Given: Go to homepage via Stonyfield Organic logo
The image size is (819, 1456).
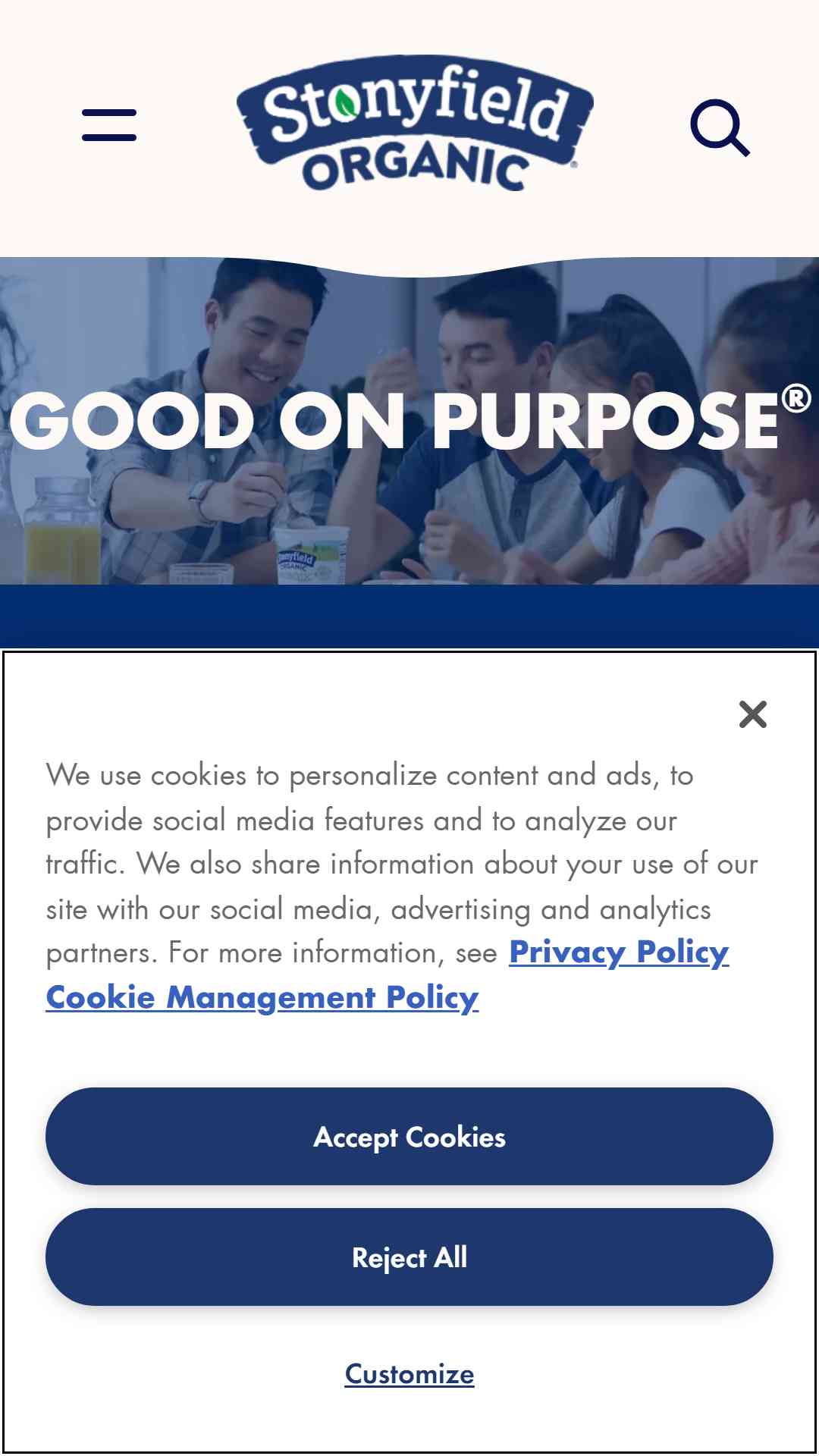Looking at the screenshot, I should pos(414,123).
